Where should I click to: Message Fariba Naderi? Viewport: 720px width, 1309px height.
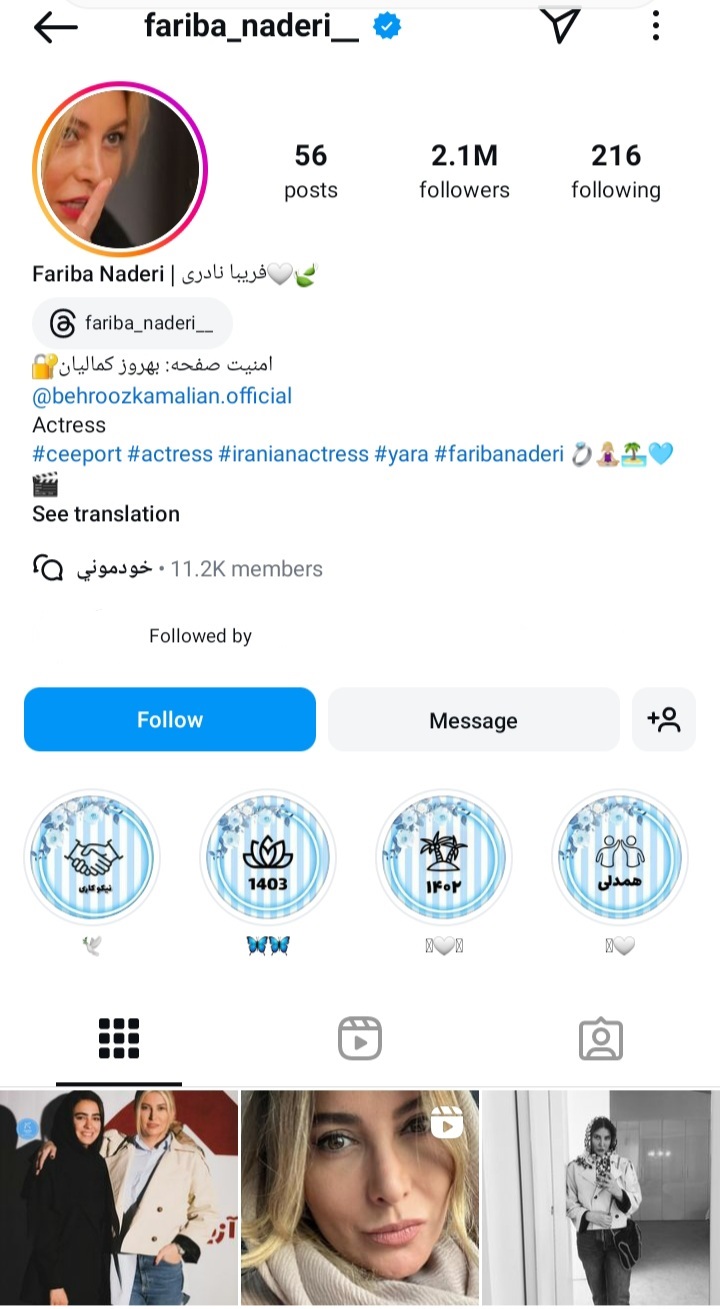[x=473, y=720]
